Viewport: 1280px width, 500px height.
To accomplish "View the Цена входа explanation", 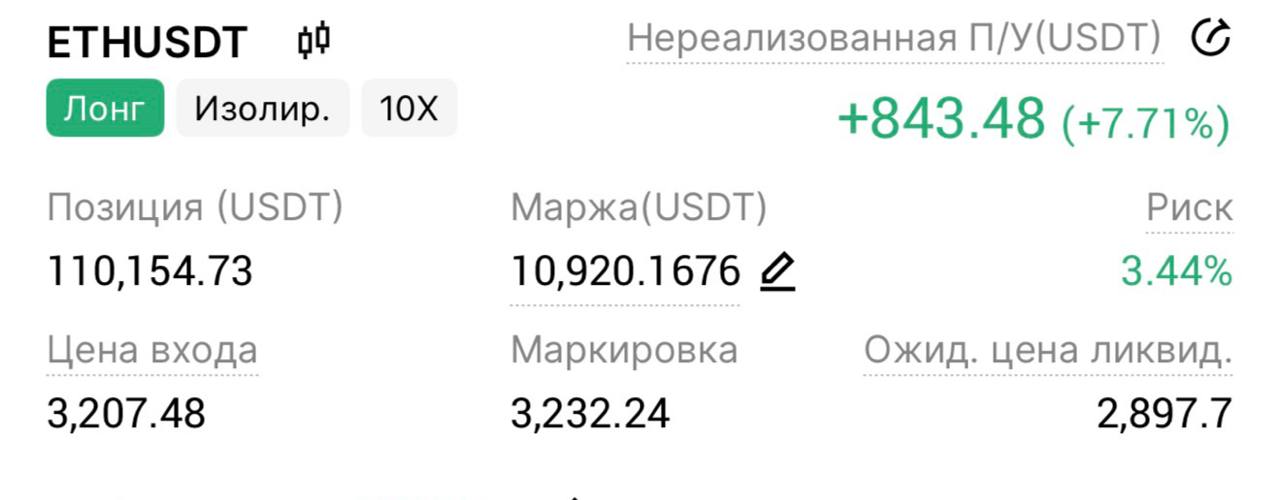I will [152, 350].
